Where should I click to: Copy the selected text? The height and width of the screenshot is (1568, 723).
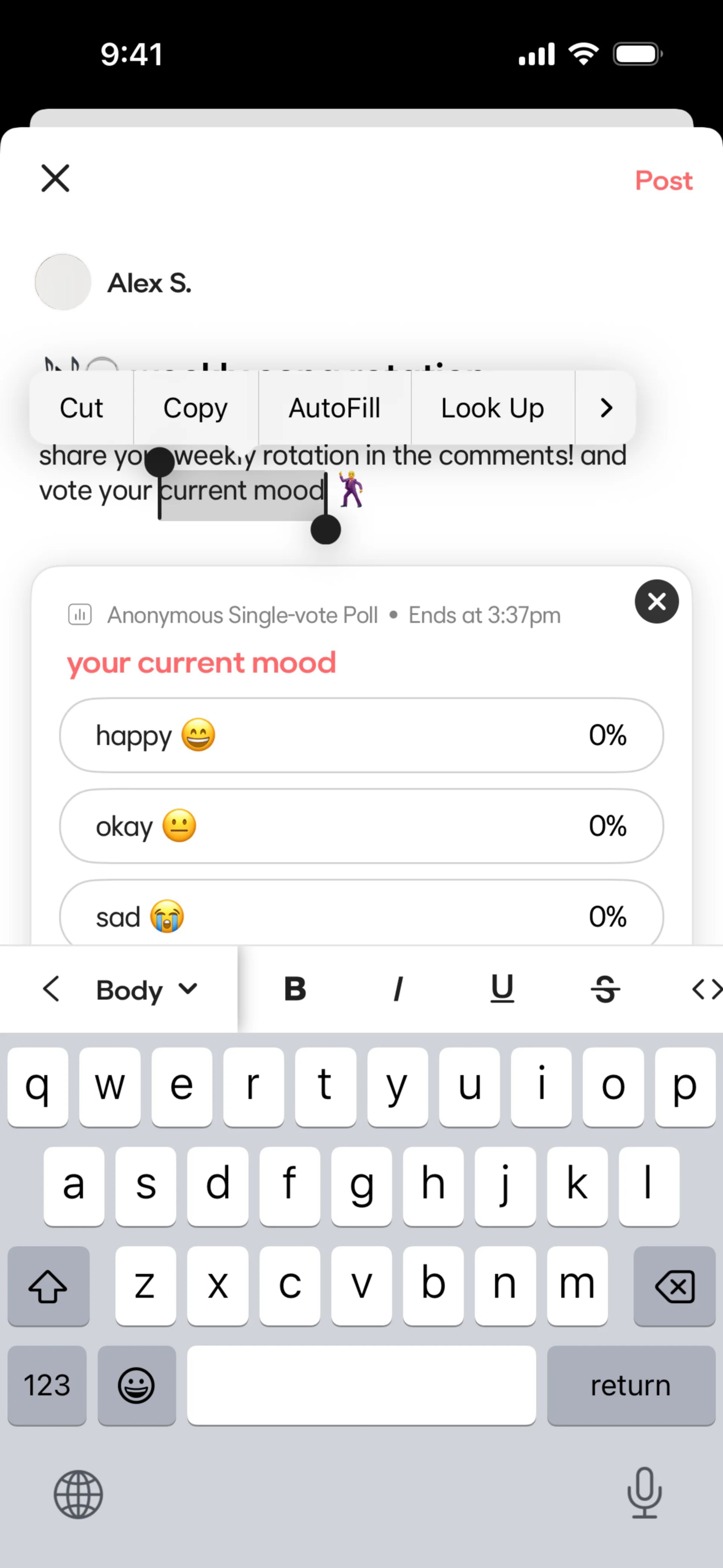(195, 408)
